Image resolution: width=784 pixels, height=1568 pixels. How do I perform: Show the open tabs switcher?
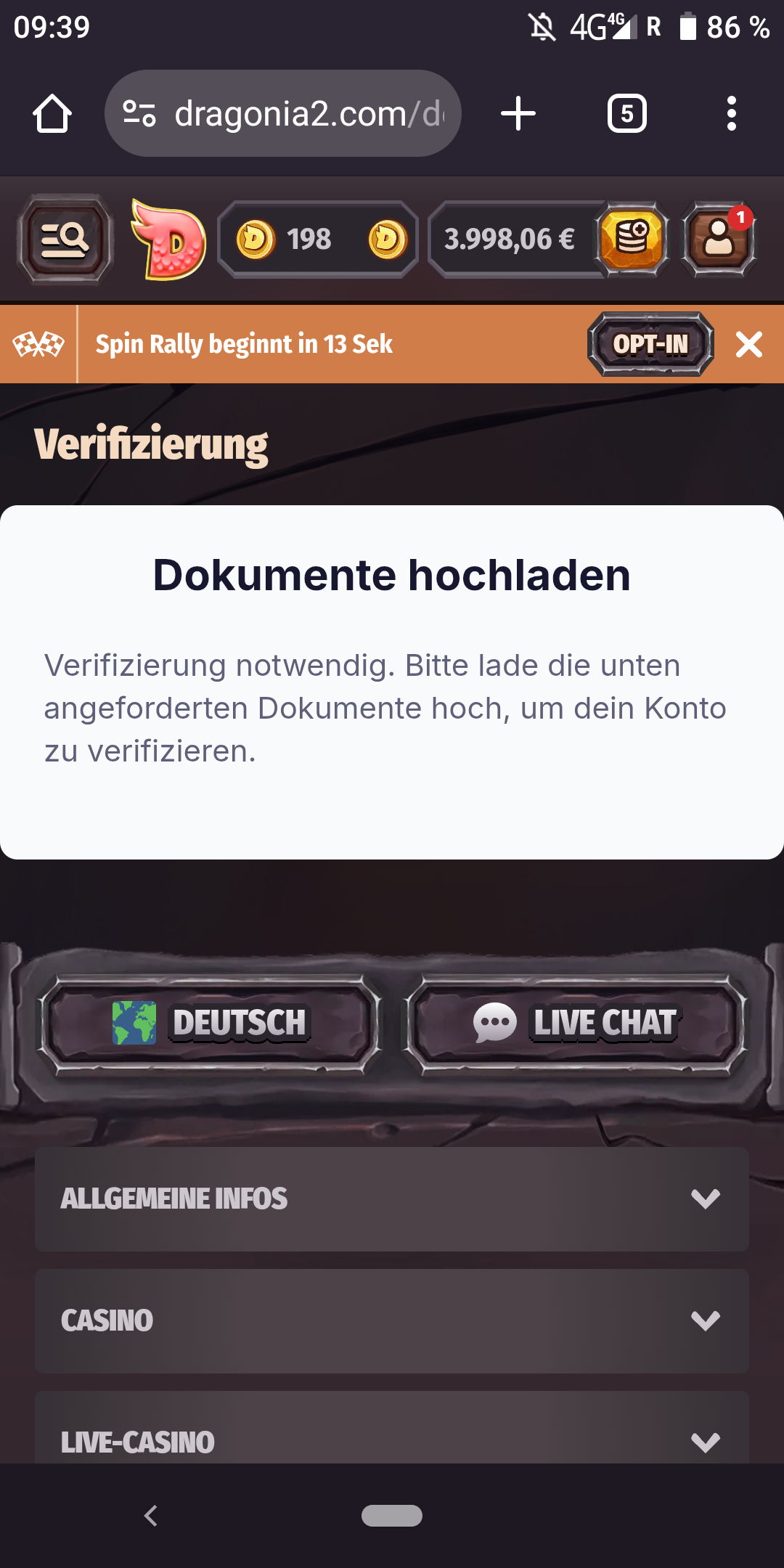(x=626, y=114)
